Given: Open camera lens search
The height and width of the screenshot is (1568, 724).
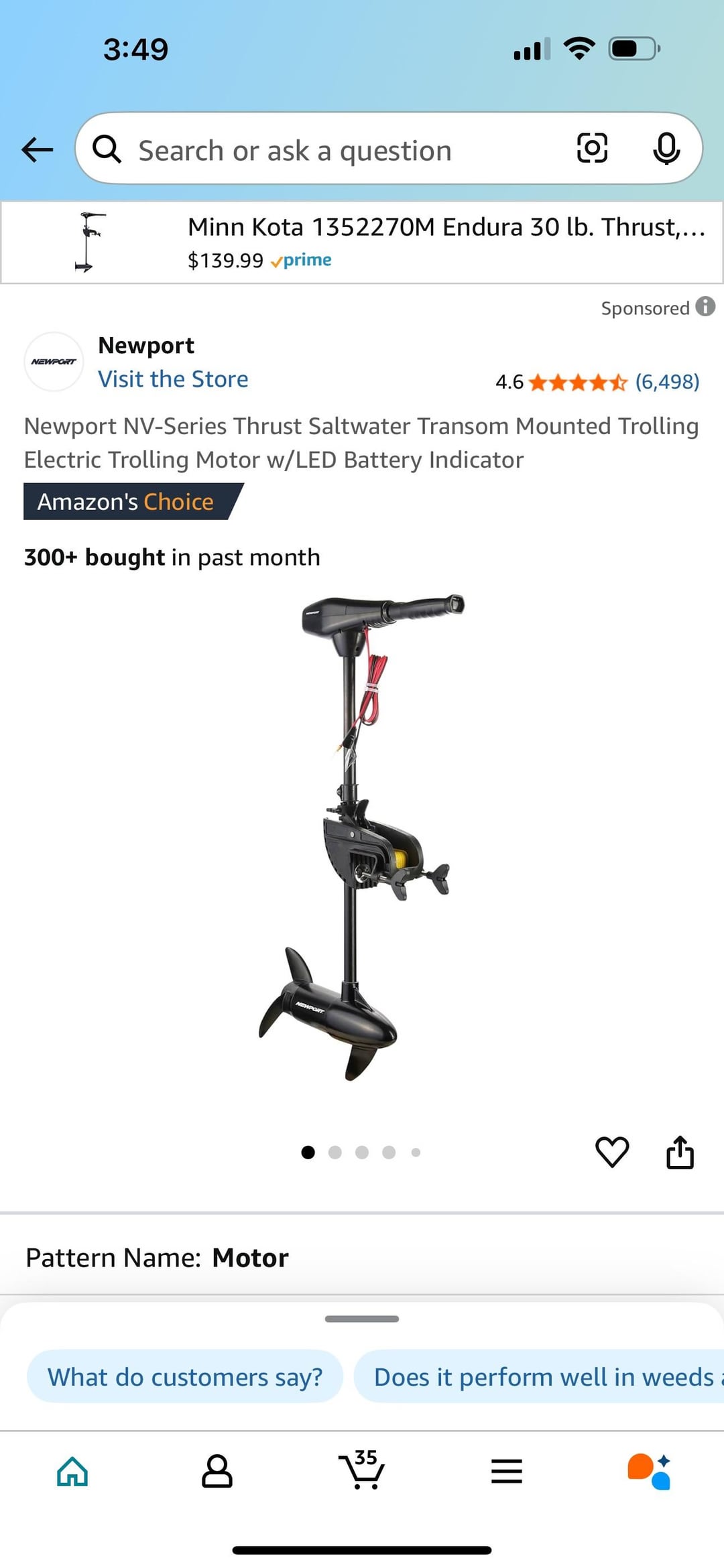Looking at the screenshot, I should pos(592,148).
